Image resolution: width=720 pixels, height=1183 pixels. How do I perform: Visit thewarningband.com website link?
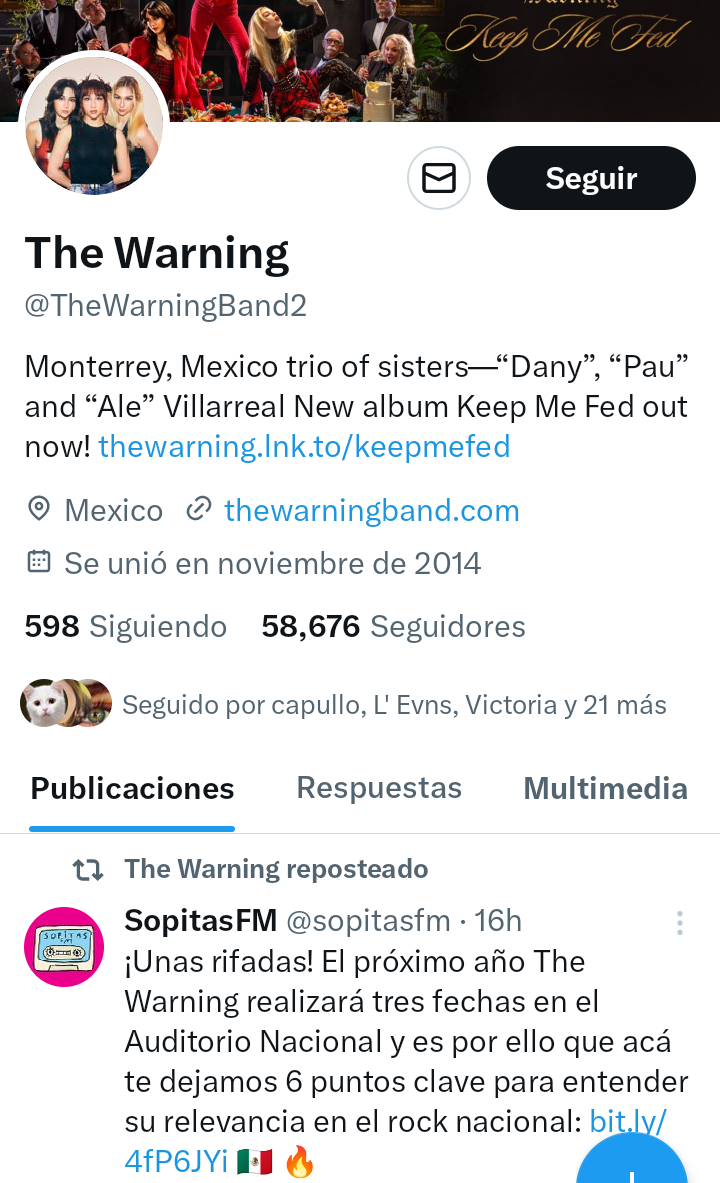[371, 511]
